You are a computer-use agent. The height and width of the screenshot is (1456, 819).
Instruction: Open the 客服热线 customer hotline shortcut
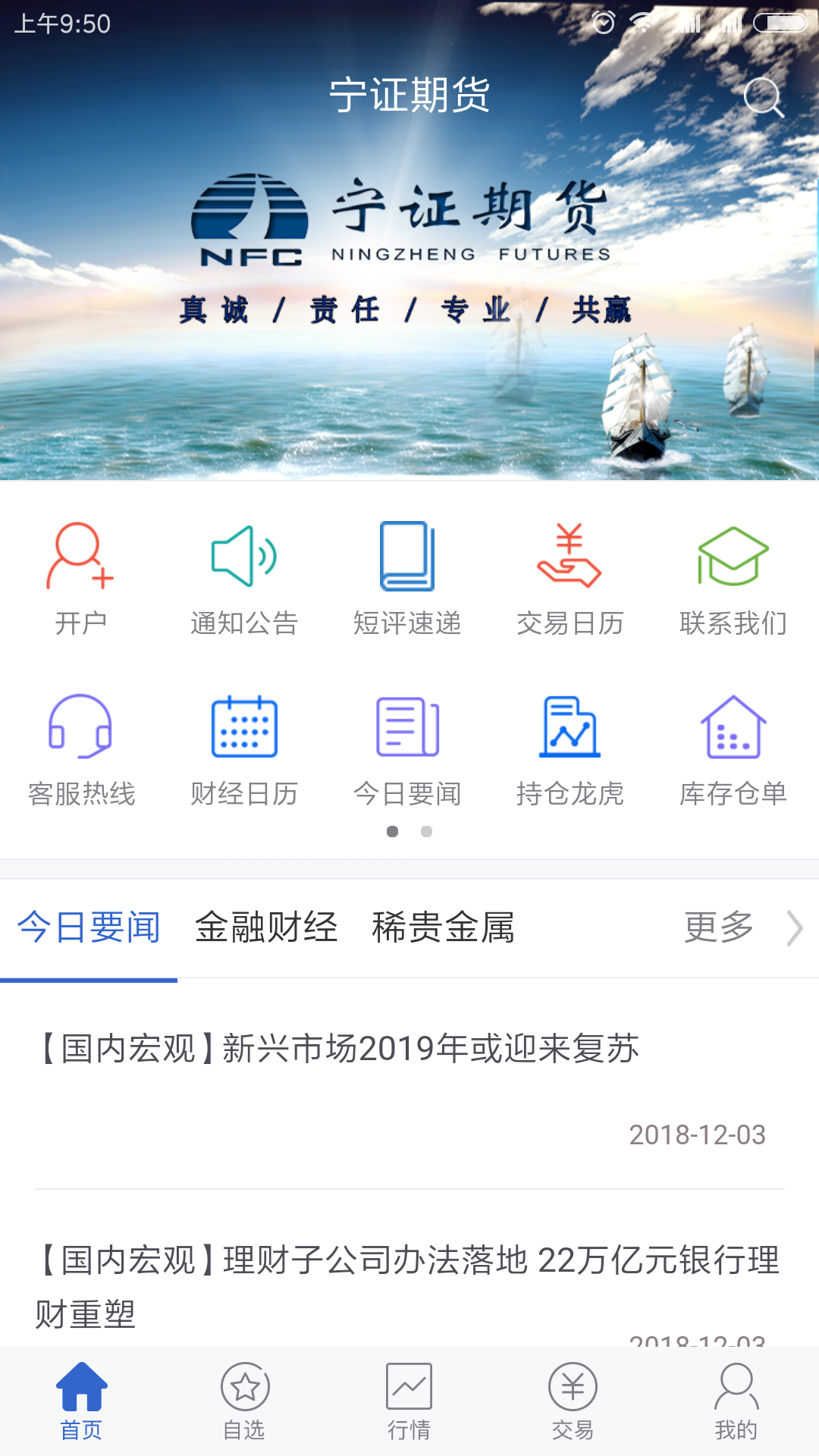pos(80,748)
